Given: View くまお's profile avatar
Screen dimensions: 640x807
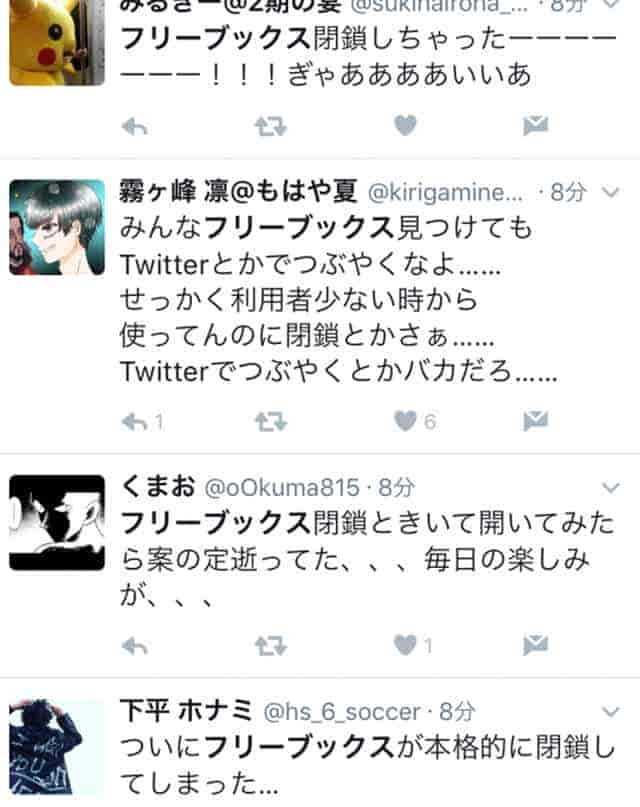Looking at the screenshot, I should pos(57,522).
